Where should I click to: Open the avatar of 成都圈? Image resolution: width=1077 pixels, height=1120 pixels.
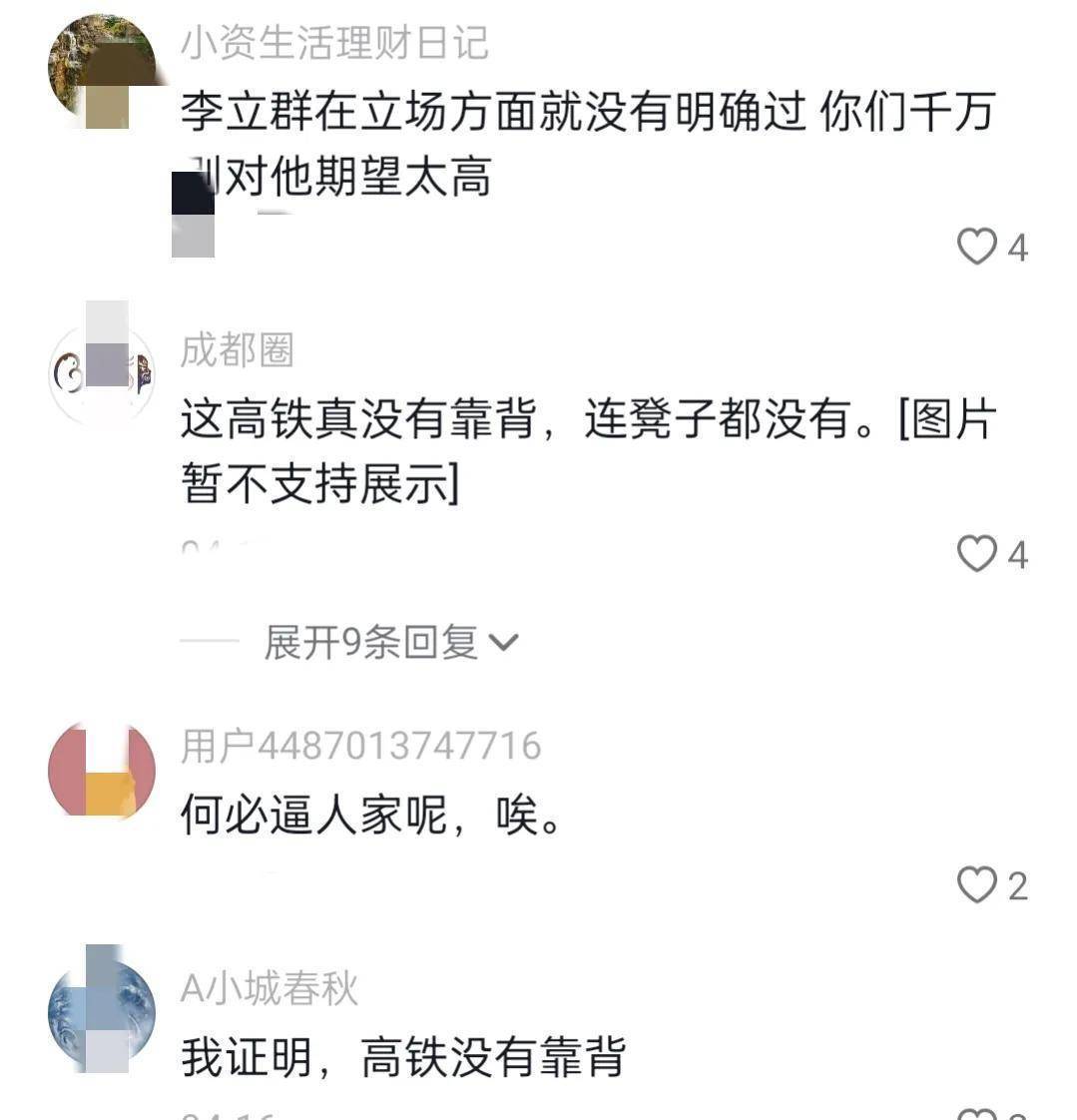(102, 373)
